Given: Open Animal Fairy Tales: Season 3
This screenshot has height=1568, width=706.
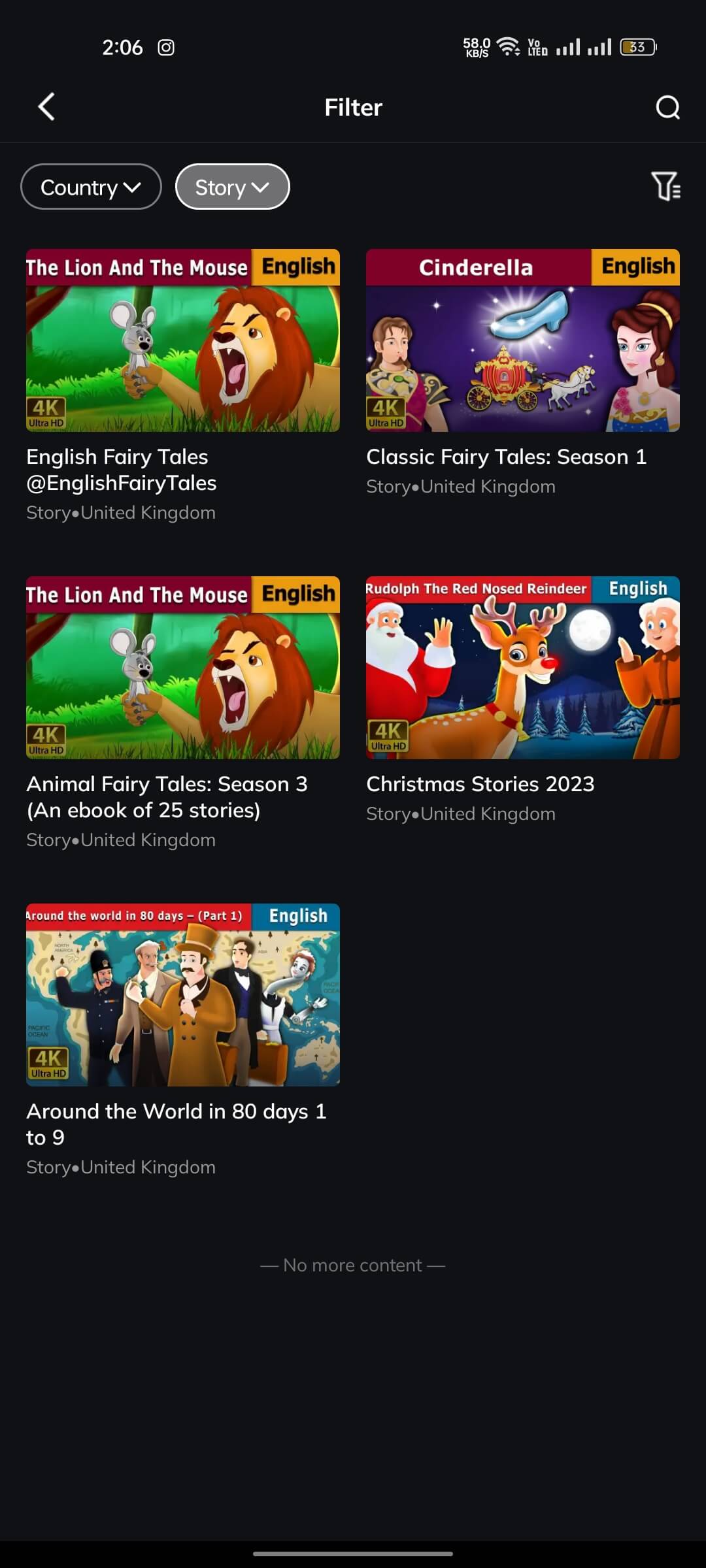Looking at the screenshot, I should tap(183, 713).
